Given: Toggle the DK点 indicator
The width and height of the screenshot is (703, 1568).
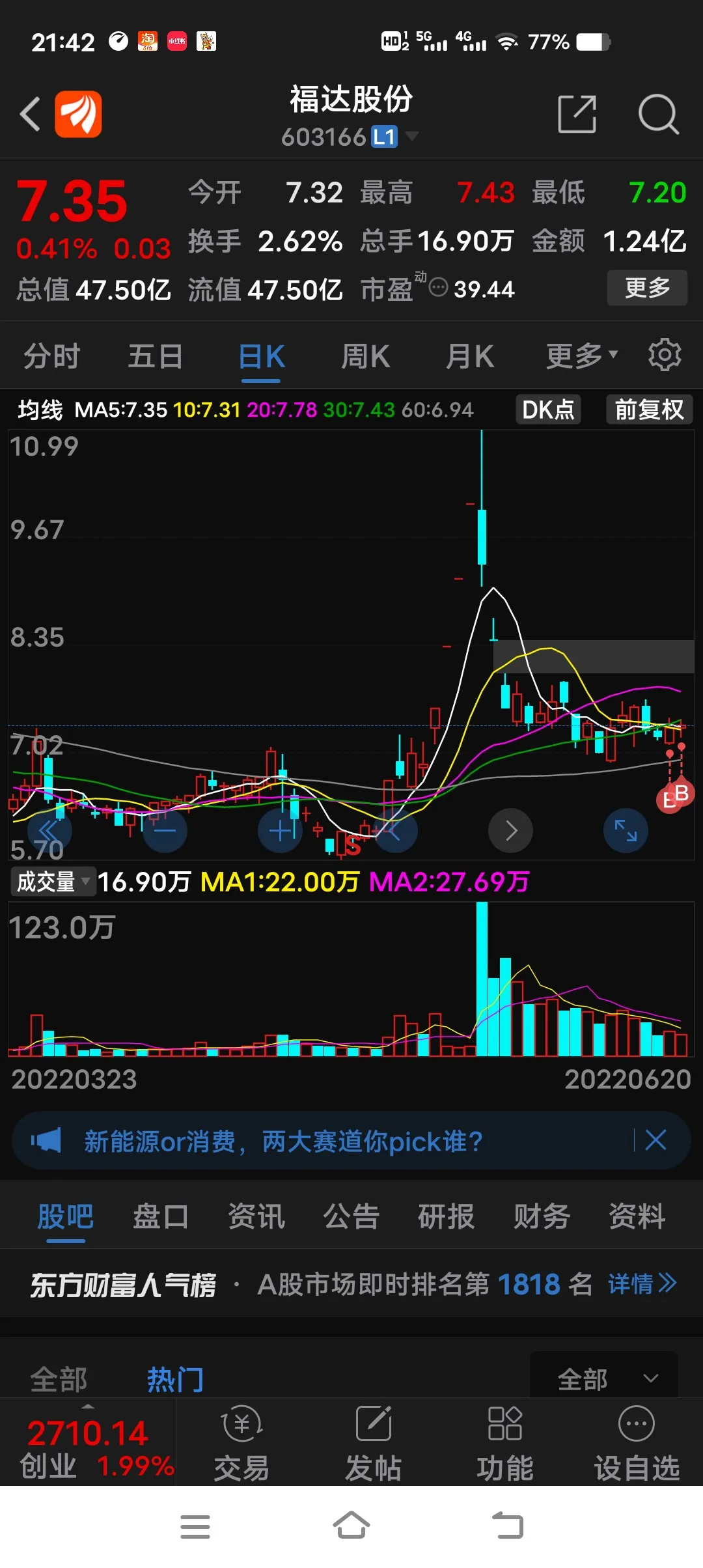Looking at the screenshot, I should coord(548,410).
